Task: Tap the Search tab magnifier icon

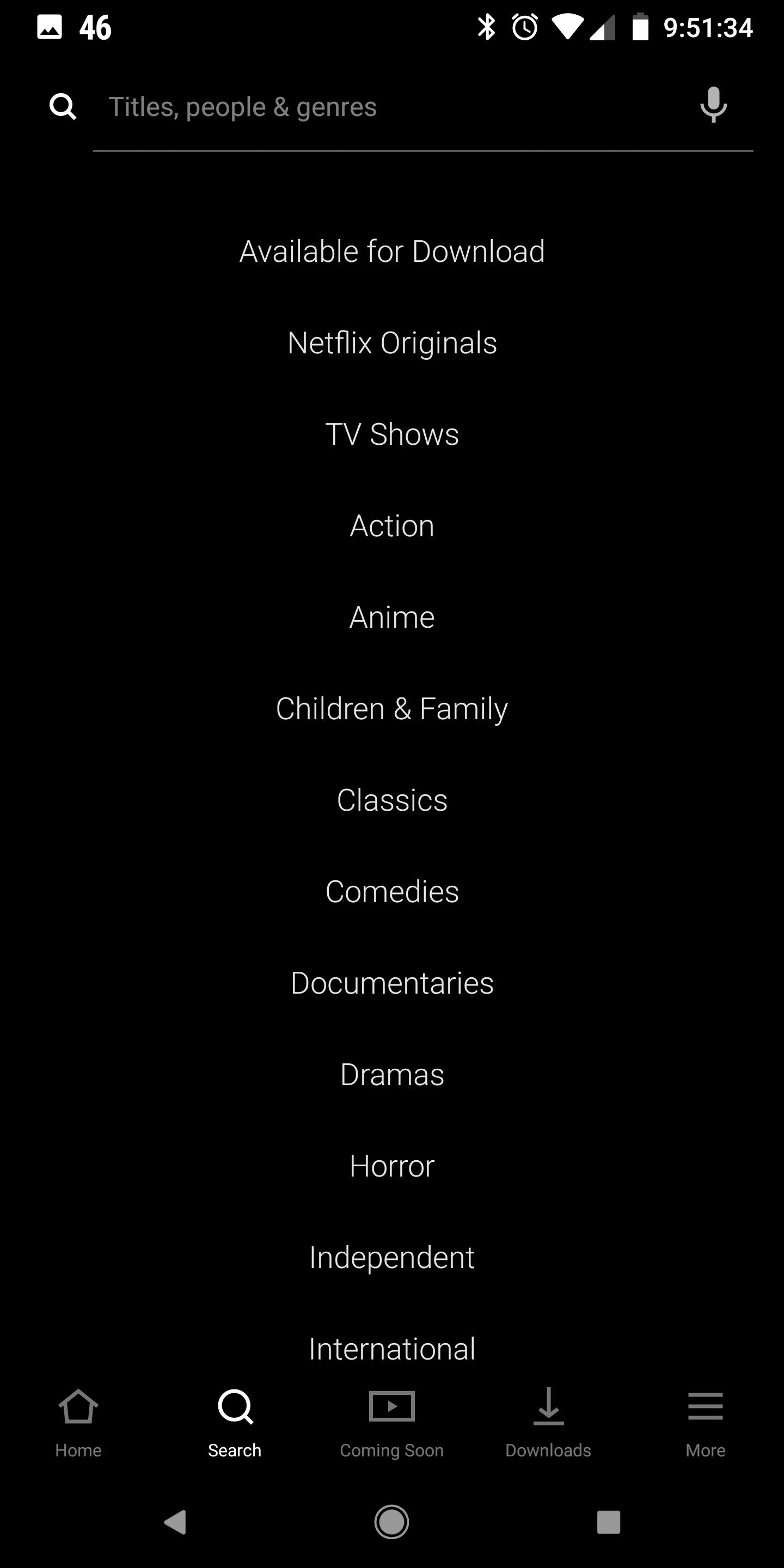Action: click(235, 1406)
